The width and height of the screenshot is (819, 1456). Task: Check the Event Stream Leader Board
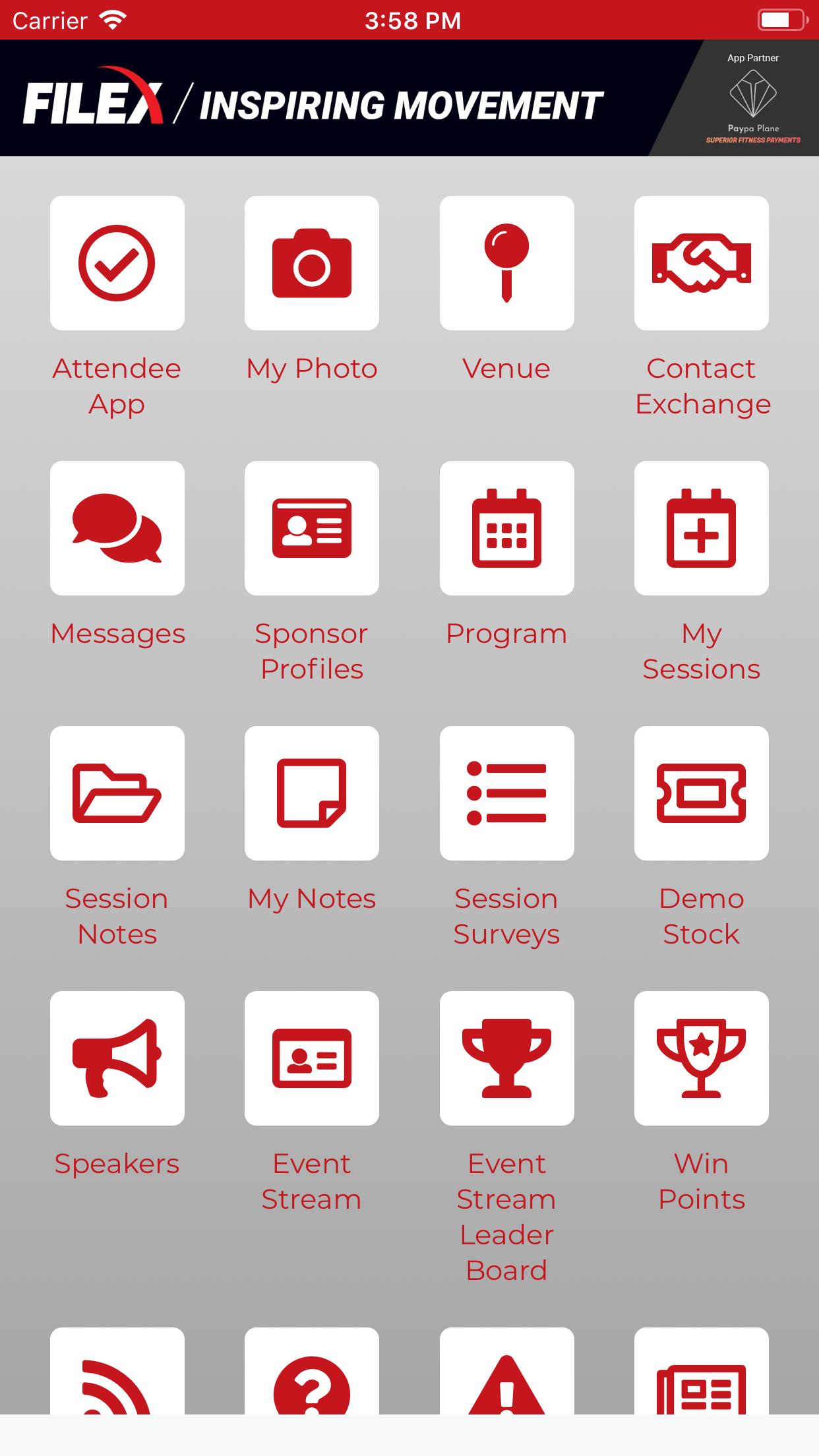(x=506, y=1058)
